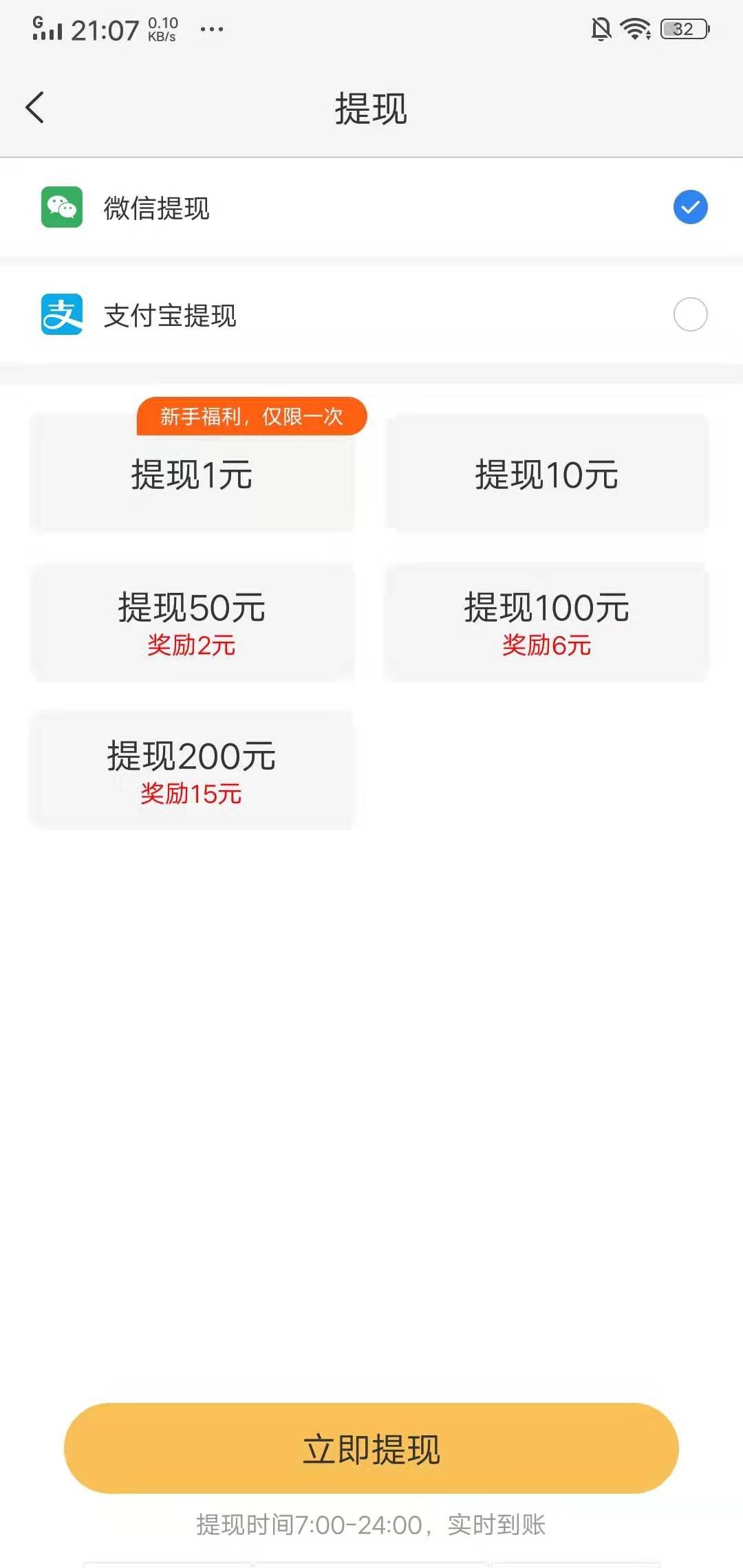Click the ellipsis icon in the status bar
This screenshot has height=1568, width=743.
pos(211,29)
